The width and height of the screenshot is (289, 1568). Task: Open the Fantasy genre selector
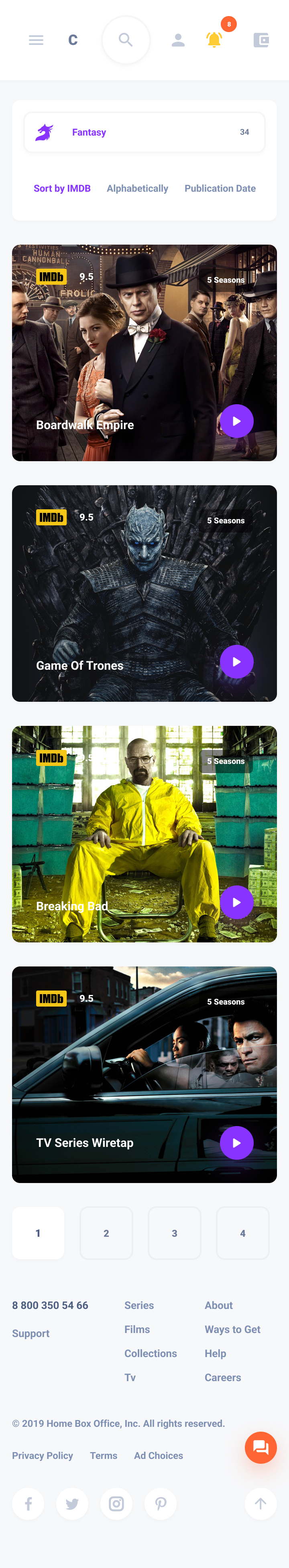tap(144, 132)
